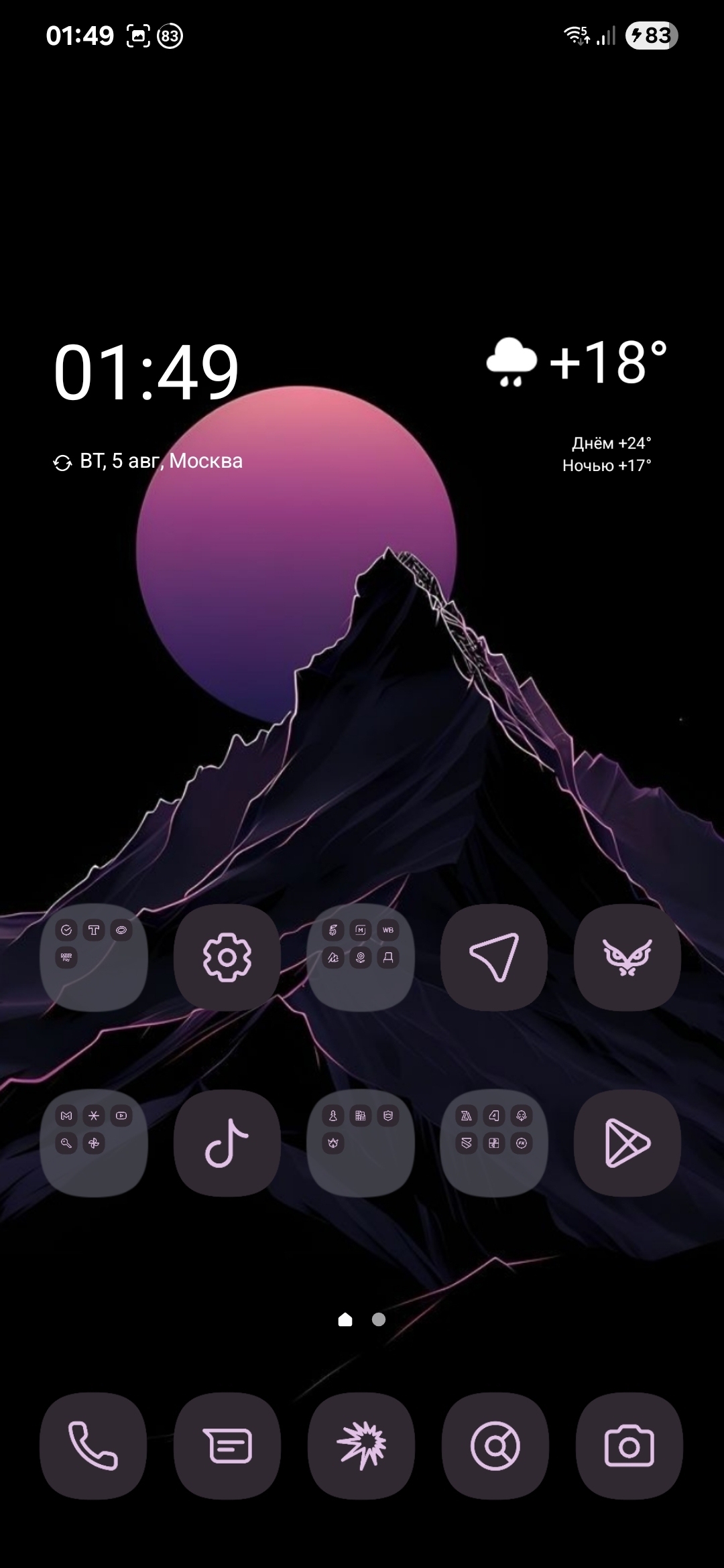Screen dimensions: 724x1568
Task: Open the owl icon app
Action: pos(627,957)
